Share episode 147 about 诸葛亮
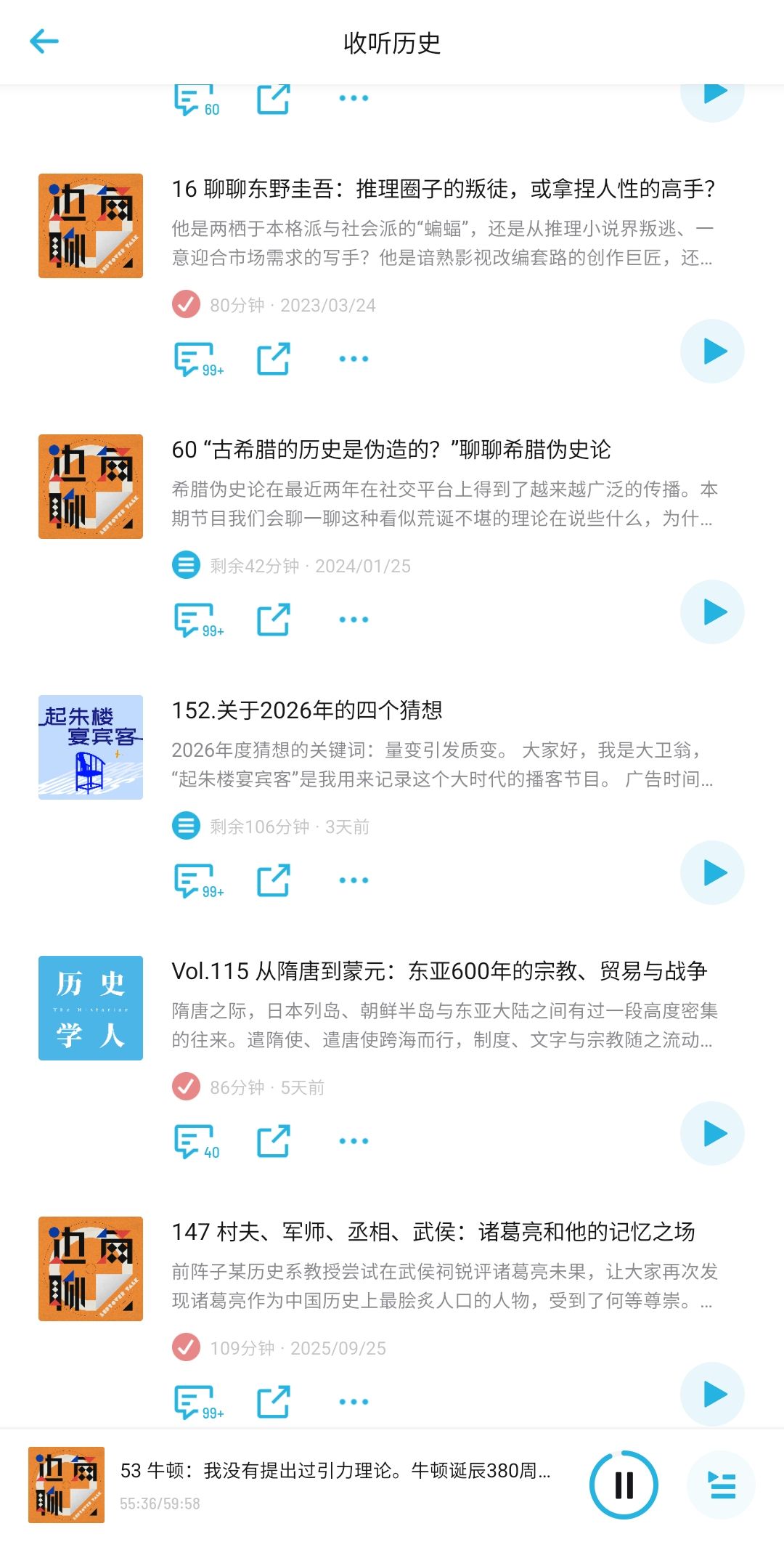This screenshot has width=784, height=1542. (274, 1401)
